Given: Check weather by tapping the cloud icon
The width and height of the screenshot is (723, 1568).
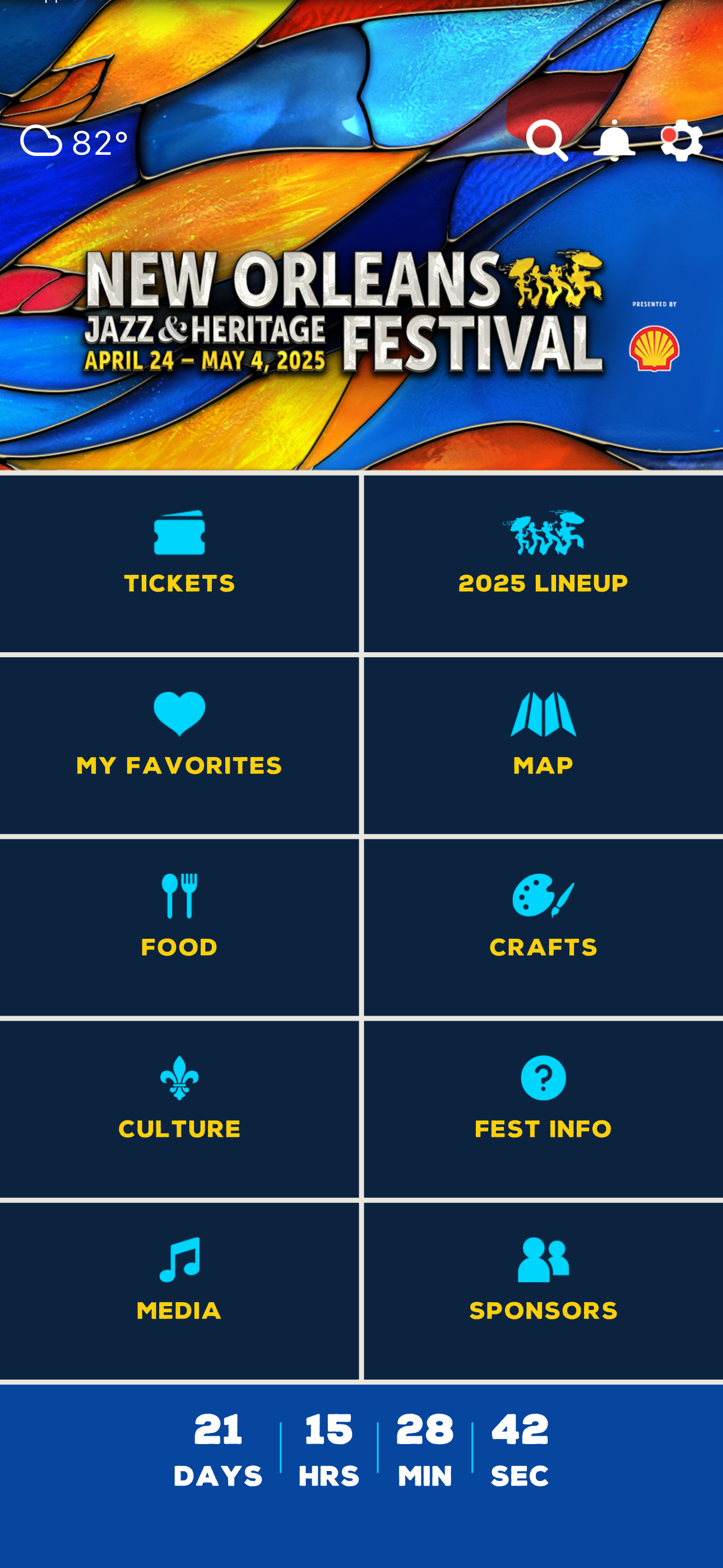Looking at the screenshot, I should [x=43, y=142].
